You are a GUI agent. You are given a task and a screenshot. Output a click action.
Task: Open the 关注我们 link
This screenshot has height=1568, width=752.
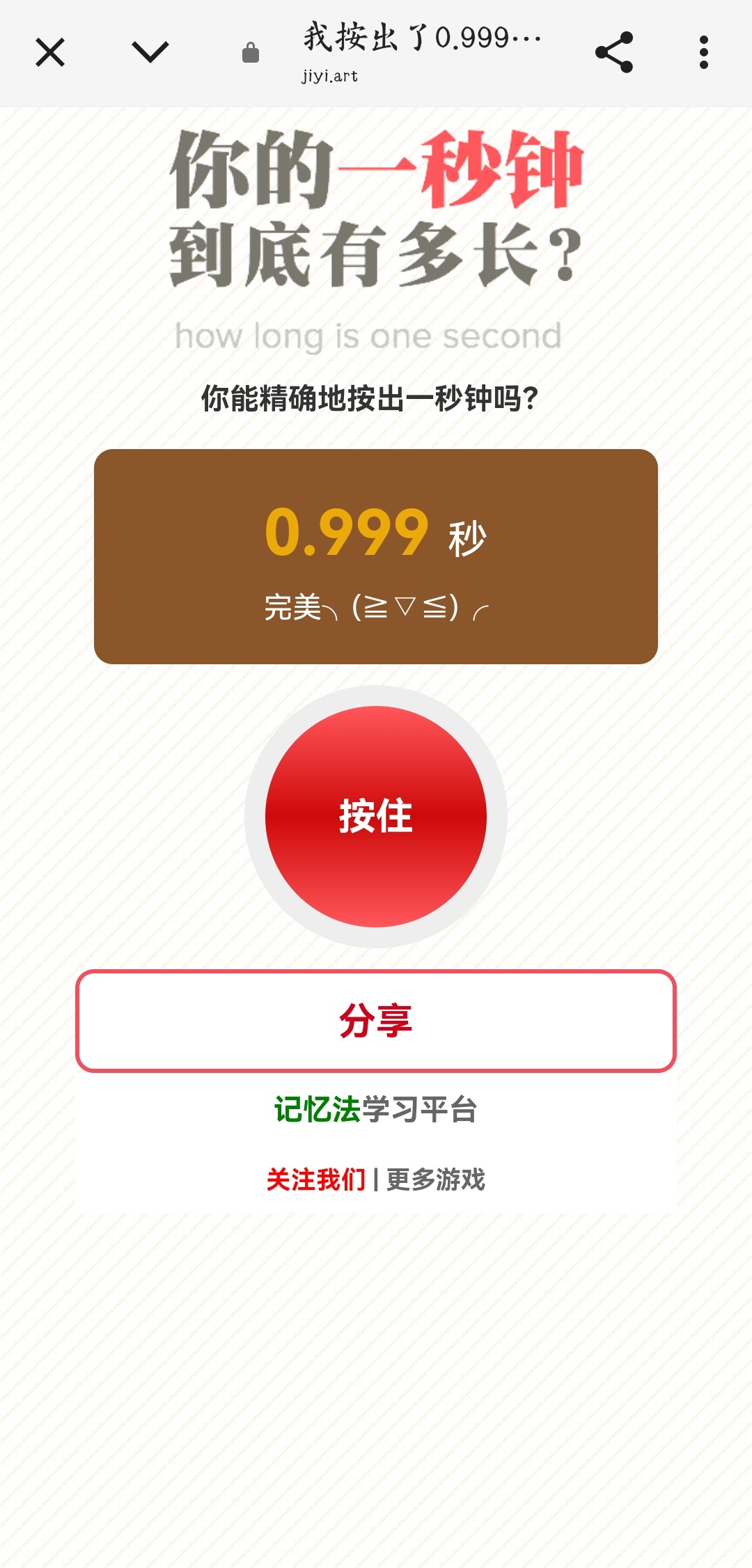[316, 1179]
